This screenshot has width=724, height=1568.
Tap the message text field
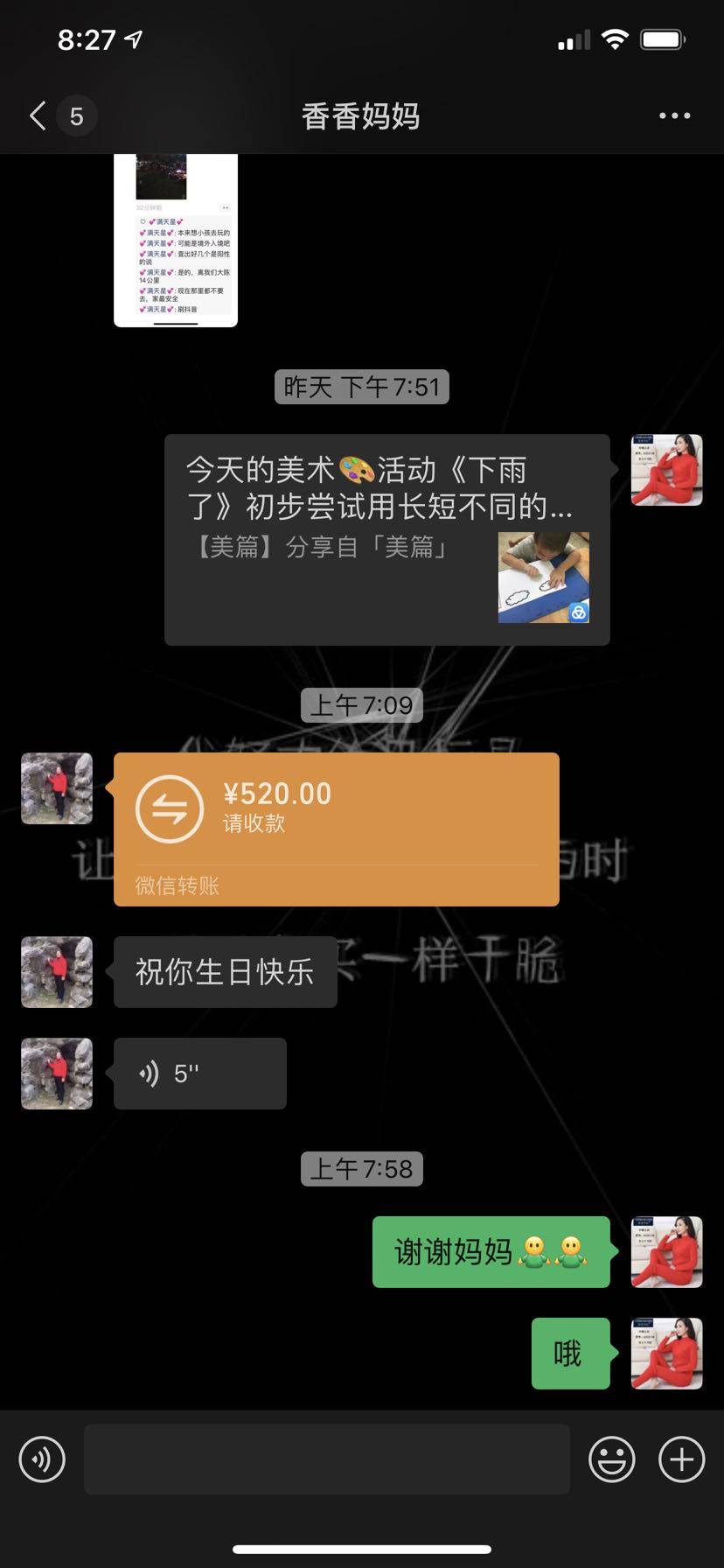tap(326, 1459)
